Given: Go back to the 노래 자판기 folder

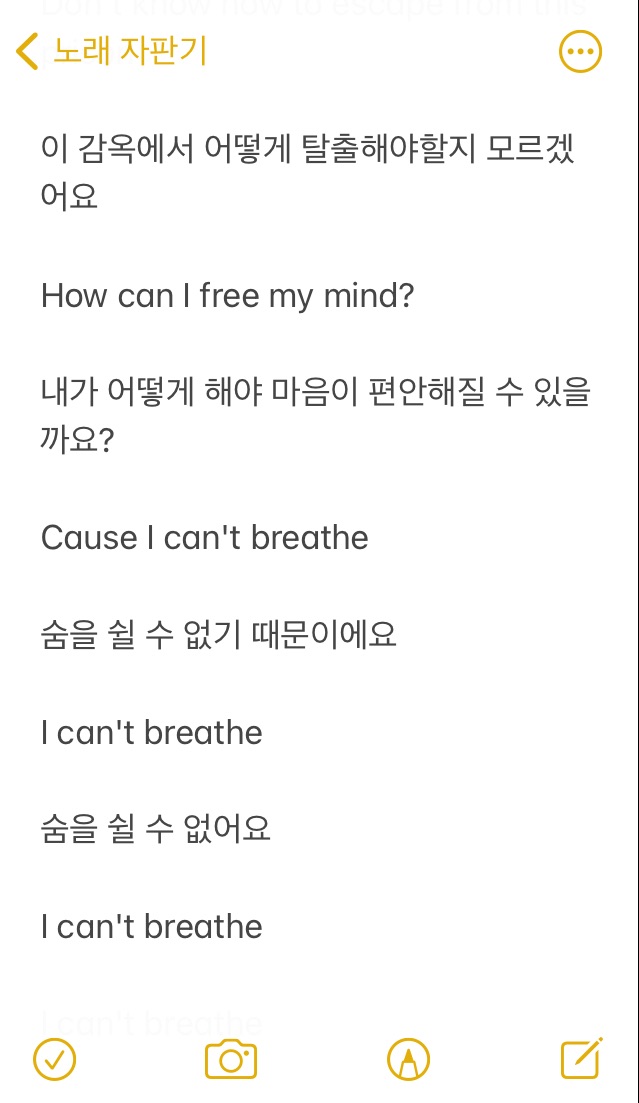Looking at the screenshot, I should pos(110,51).
